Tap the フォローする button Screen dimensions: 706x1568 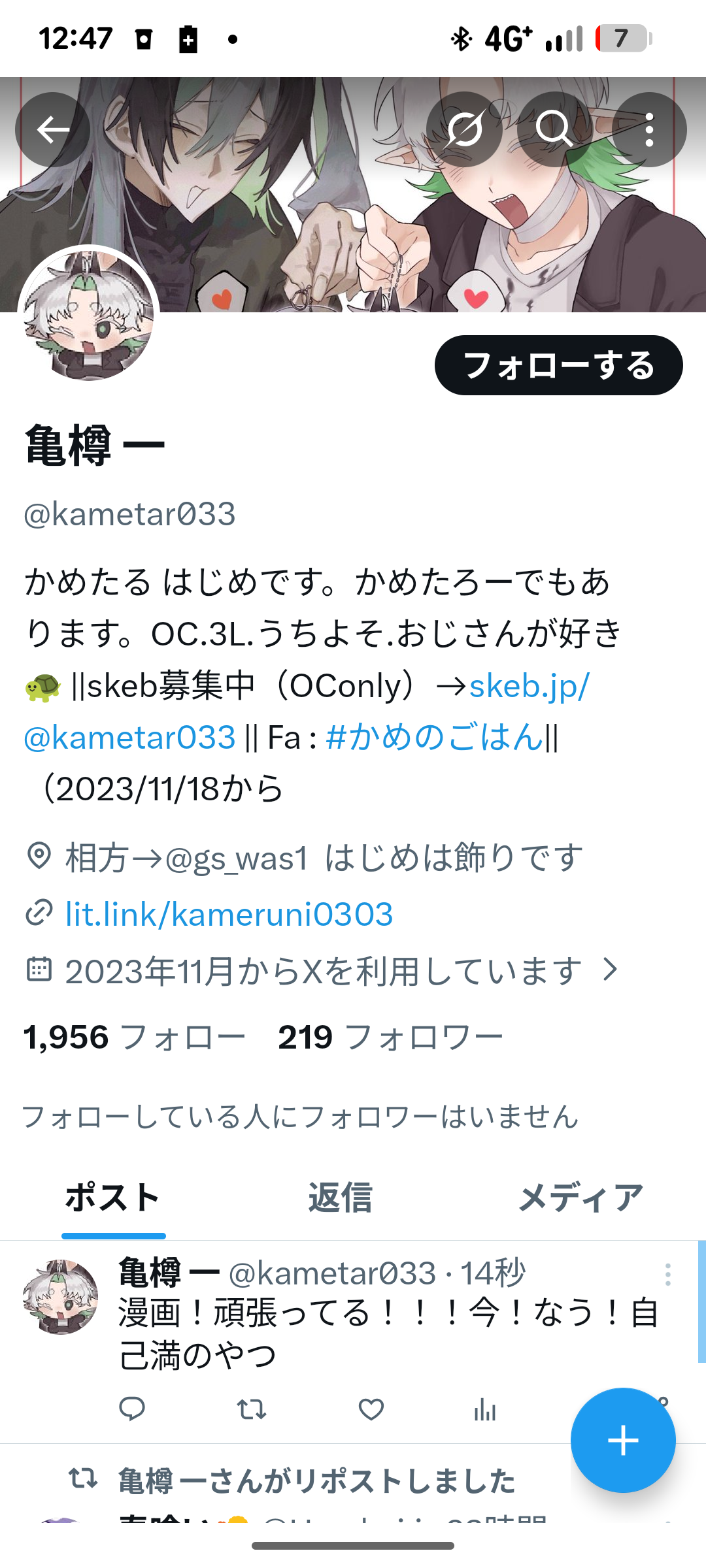coord(558,365)
